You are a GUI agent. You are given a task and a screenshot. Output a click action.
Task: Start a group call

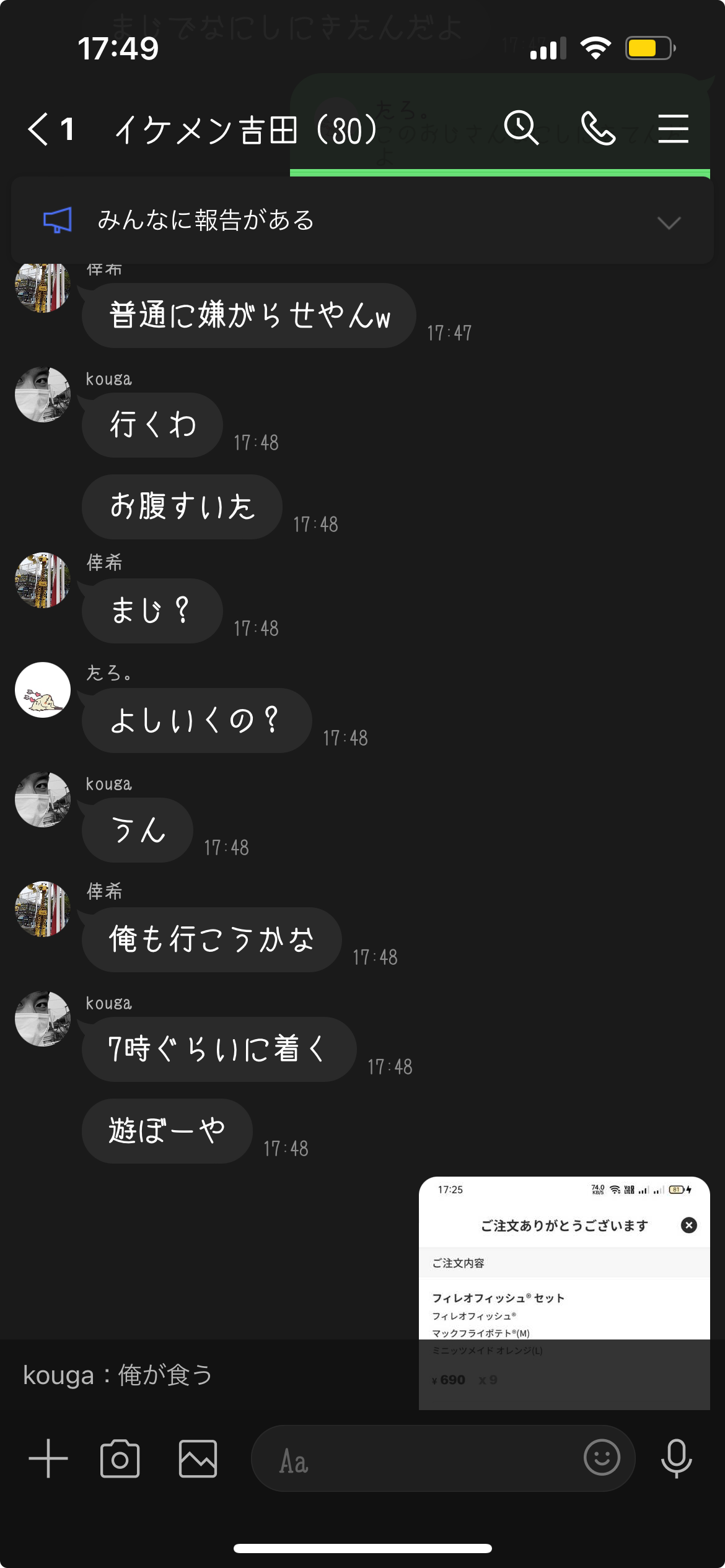click(x=598, y=128)
